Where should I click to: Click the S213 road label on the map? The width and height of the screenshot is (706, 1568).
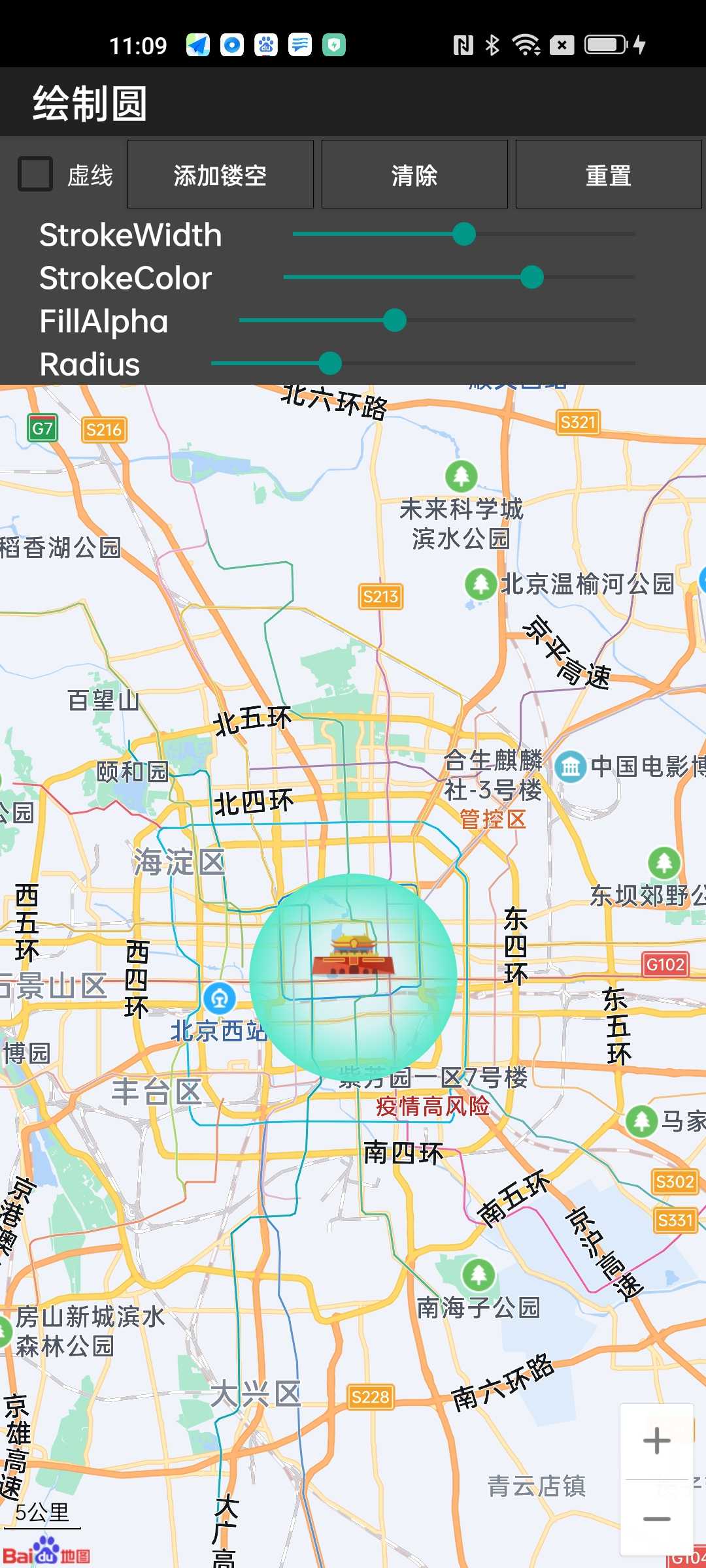coord(381,596)
